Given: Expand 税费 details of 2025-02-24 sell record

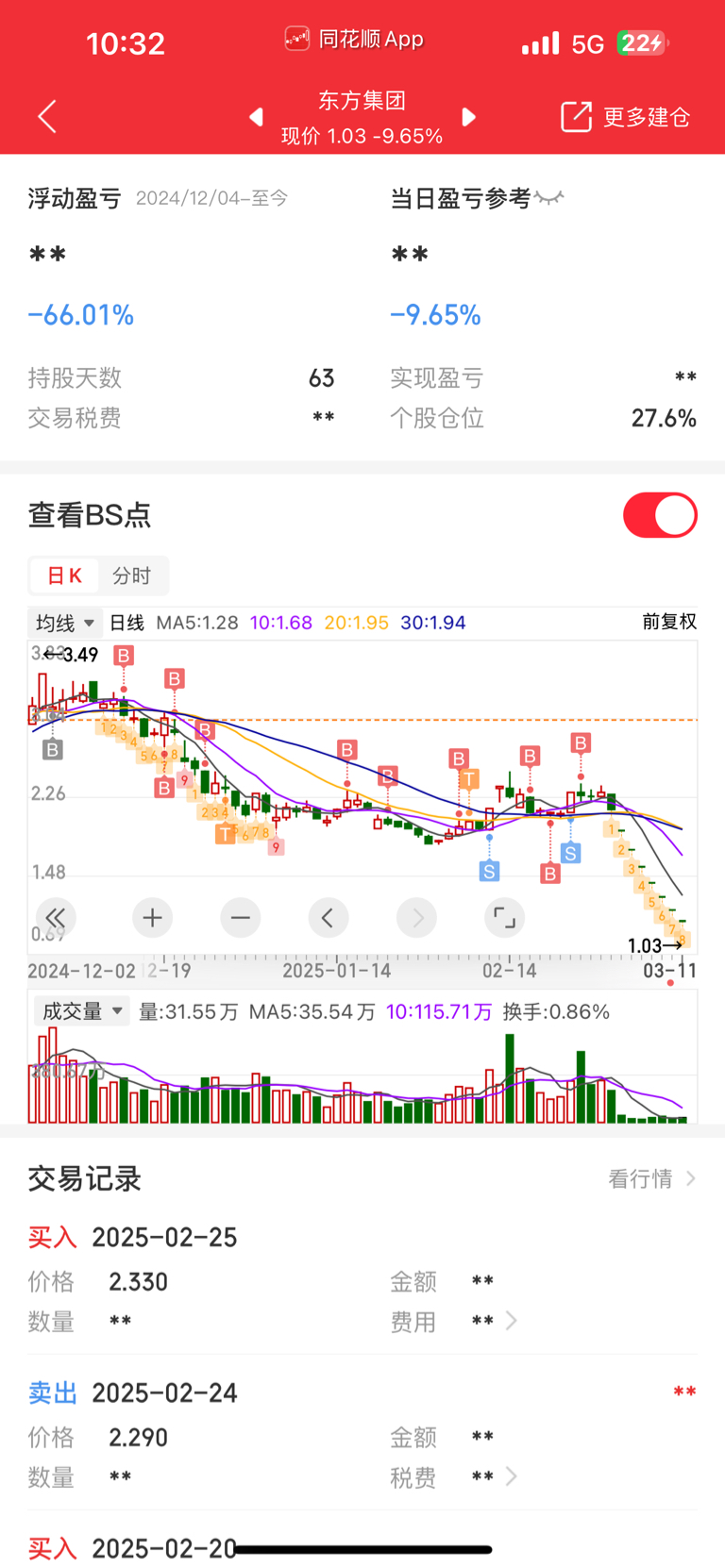Looking at the screenshot, I should [x=511, y=1476].
